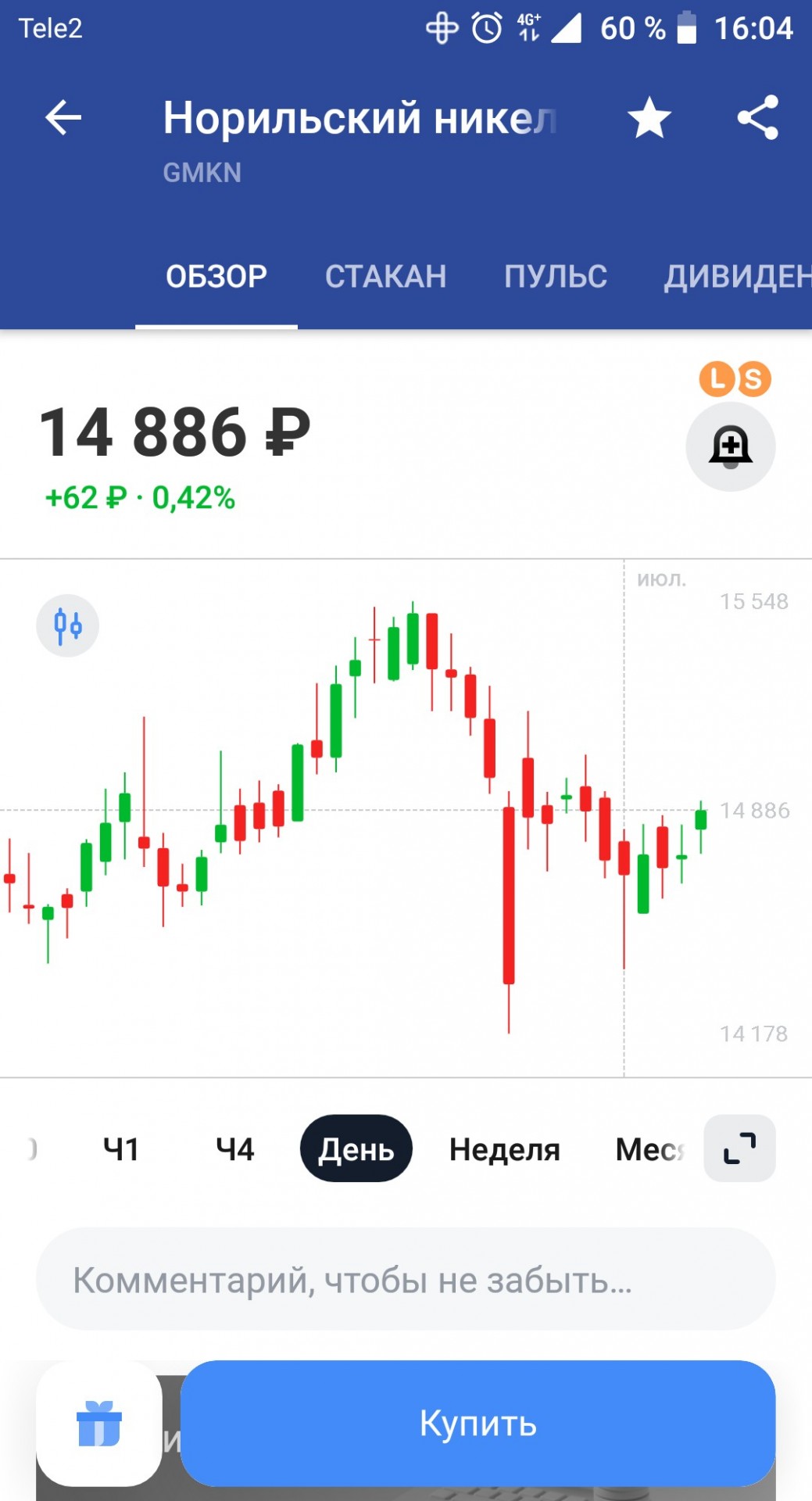The width and height of the screenshot is (812, 1501).
Task: Go back using the arrow icon
Action: pyautogui.click(x=63, y=119)
